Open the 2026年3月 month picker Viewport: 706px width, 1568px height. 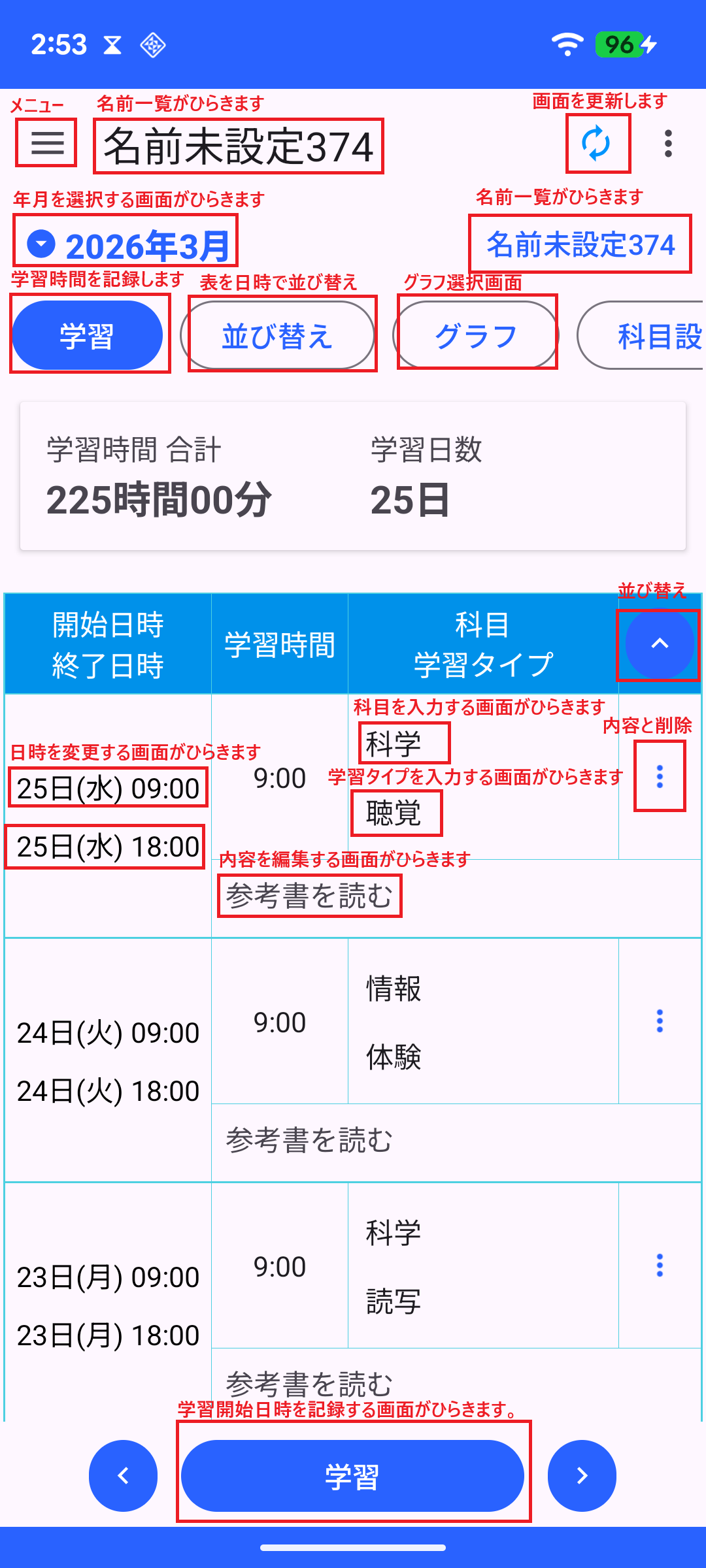click(x=126, y=245)
